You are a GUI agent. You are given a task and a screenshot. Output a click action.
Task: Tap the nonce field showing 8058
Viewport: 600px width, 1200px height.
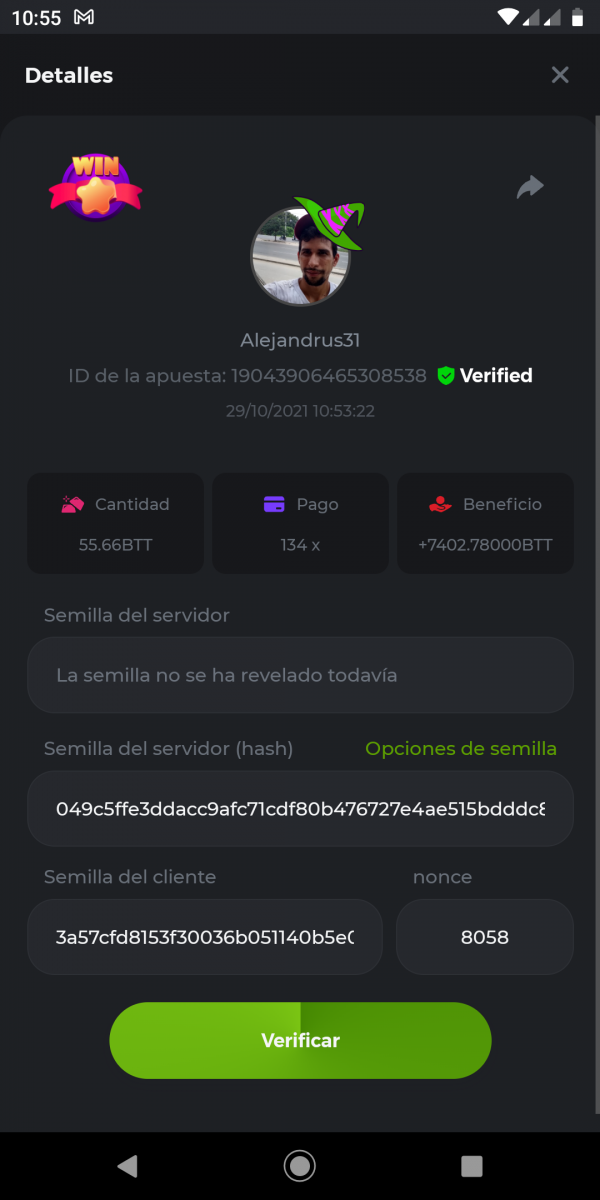485,937
